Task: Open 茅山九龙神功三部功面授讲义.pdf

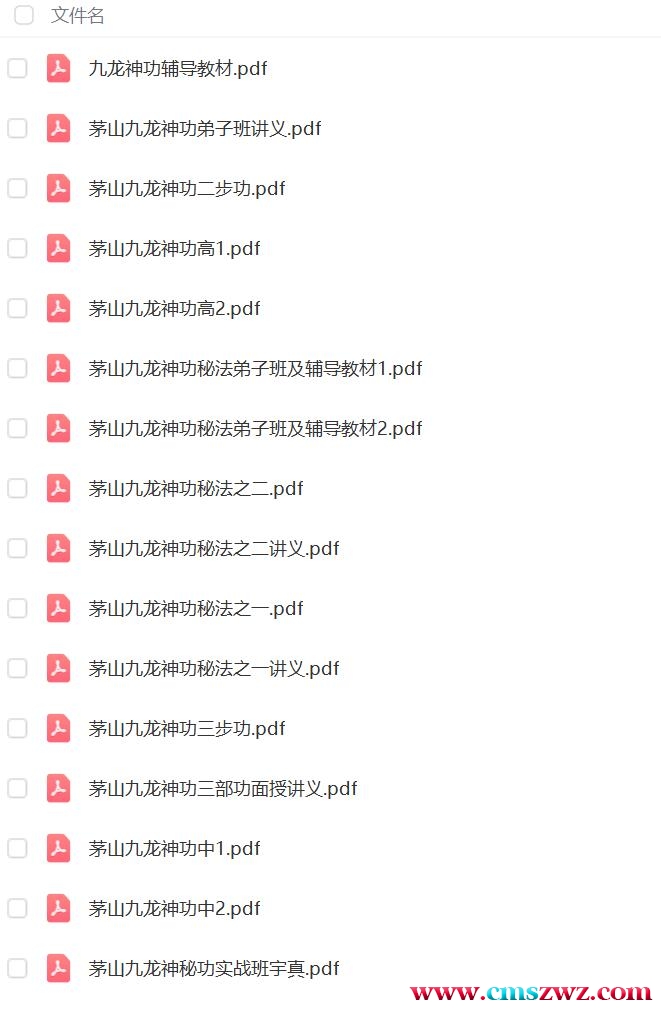Action: coord(222,789)
